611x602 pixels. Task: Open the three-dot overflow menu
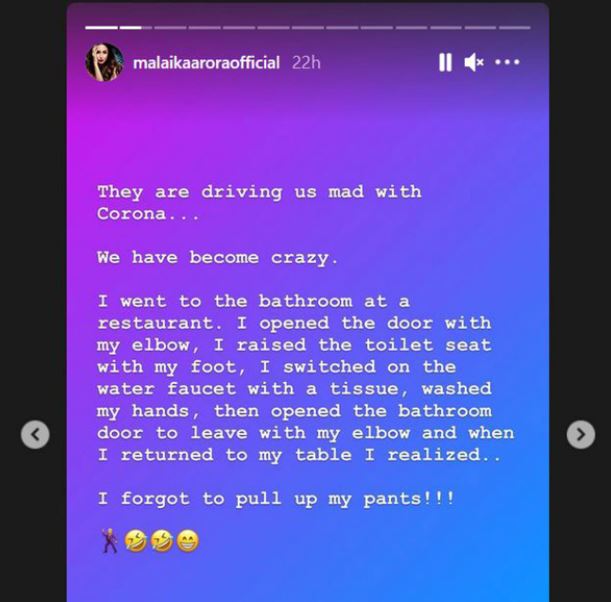click(x=507, y=62)
